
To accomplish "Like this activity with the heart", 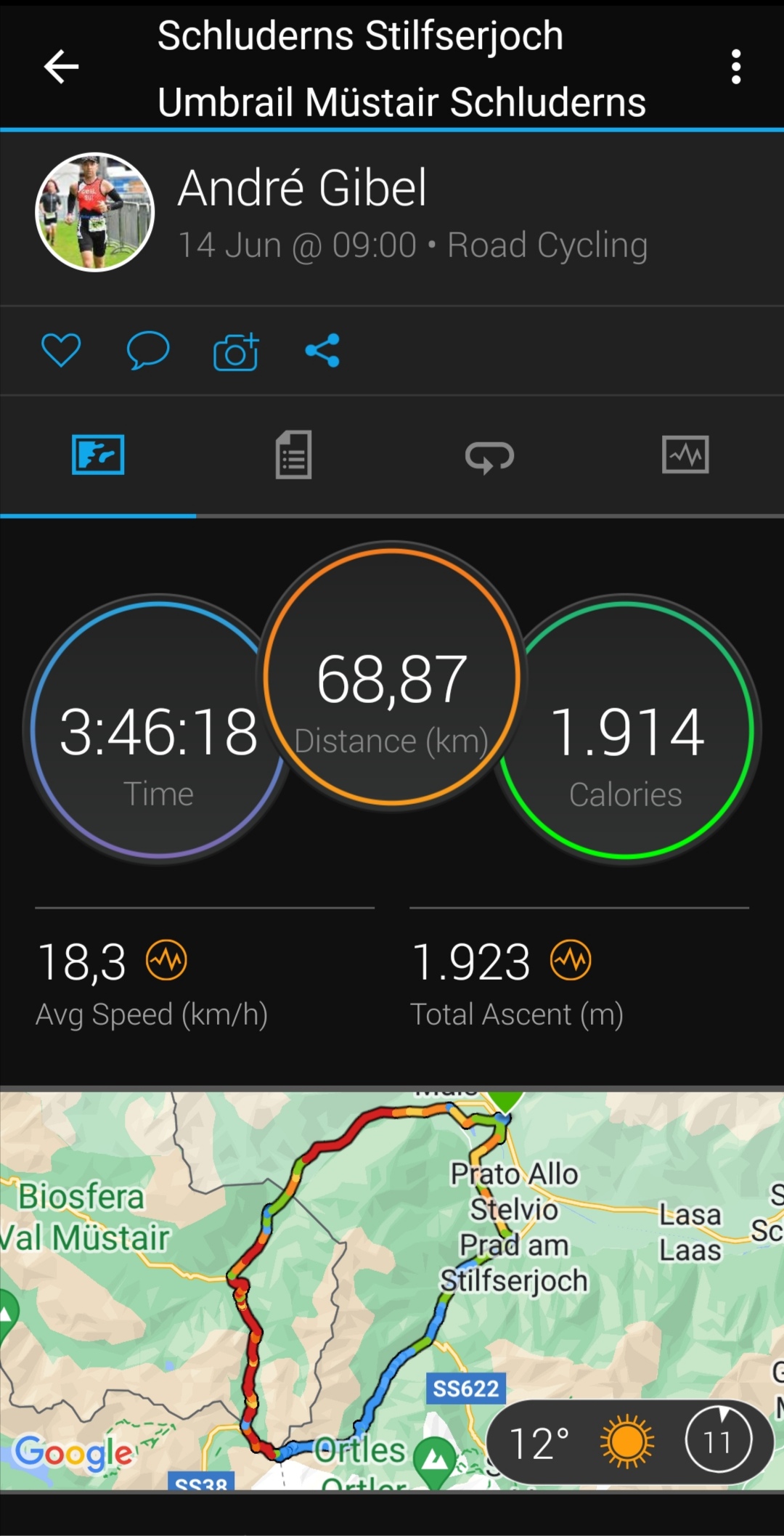I will pos(61,351).
